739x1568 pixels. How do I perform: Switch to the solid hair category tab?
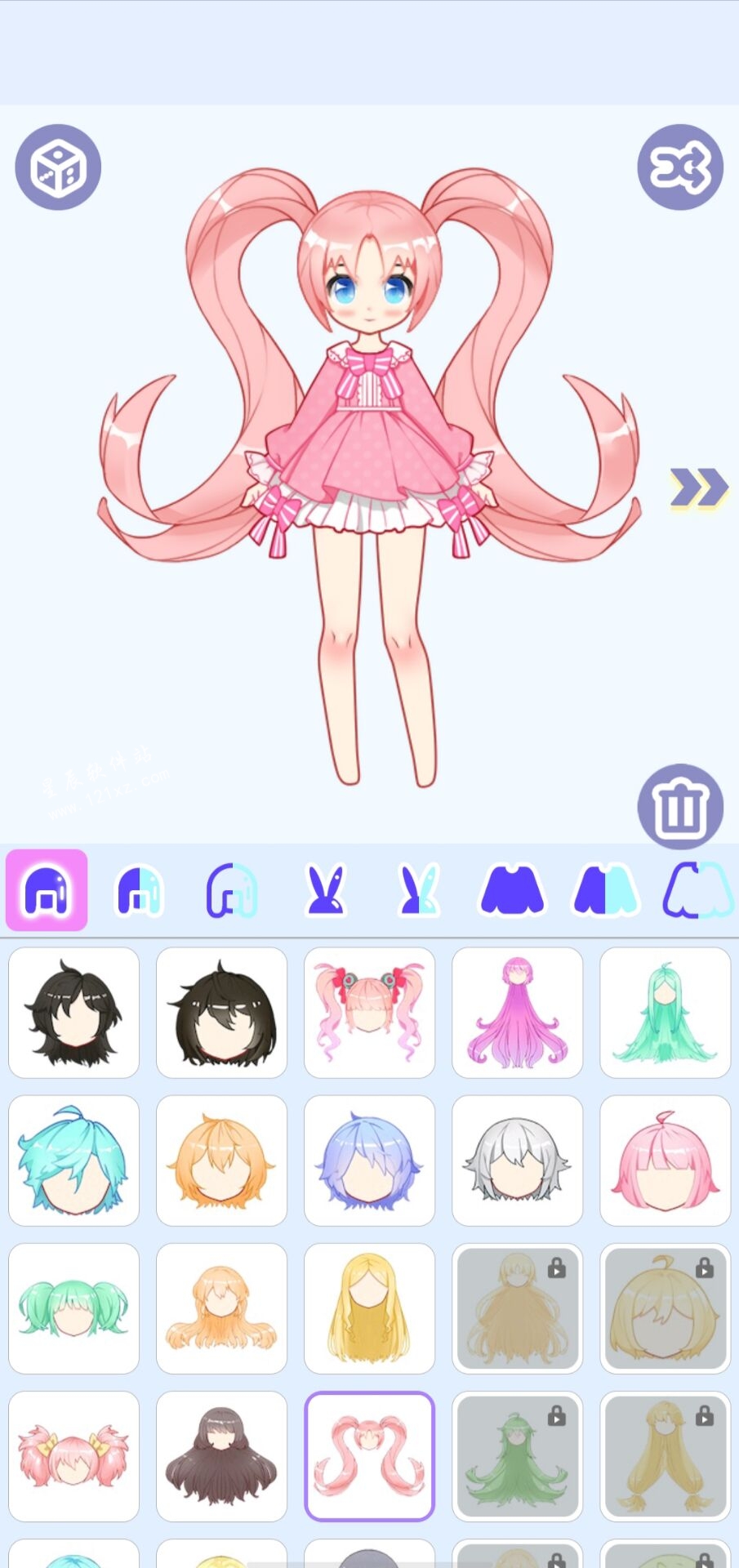(x=47, y=890)
